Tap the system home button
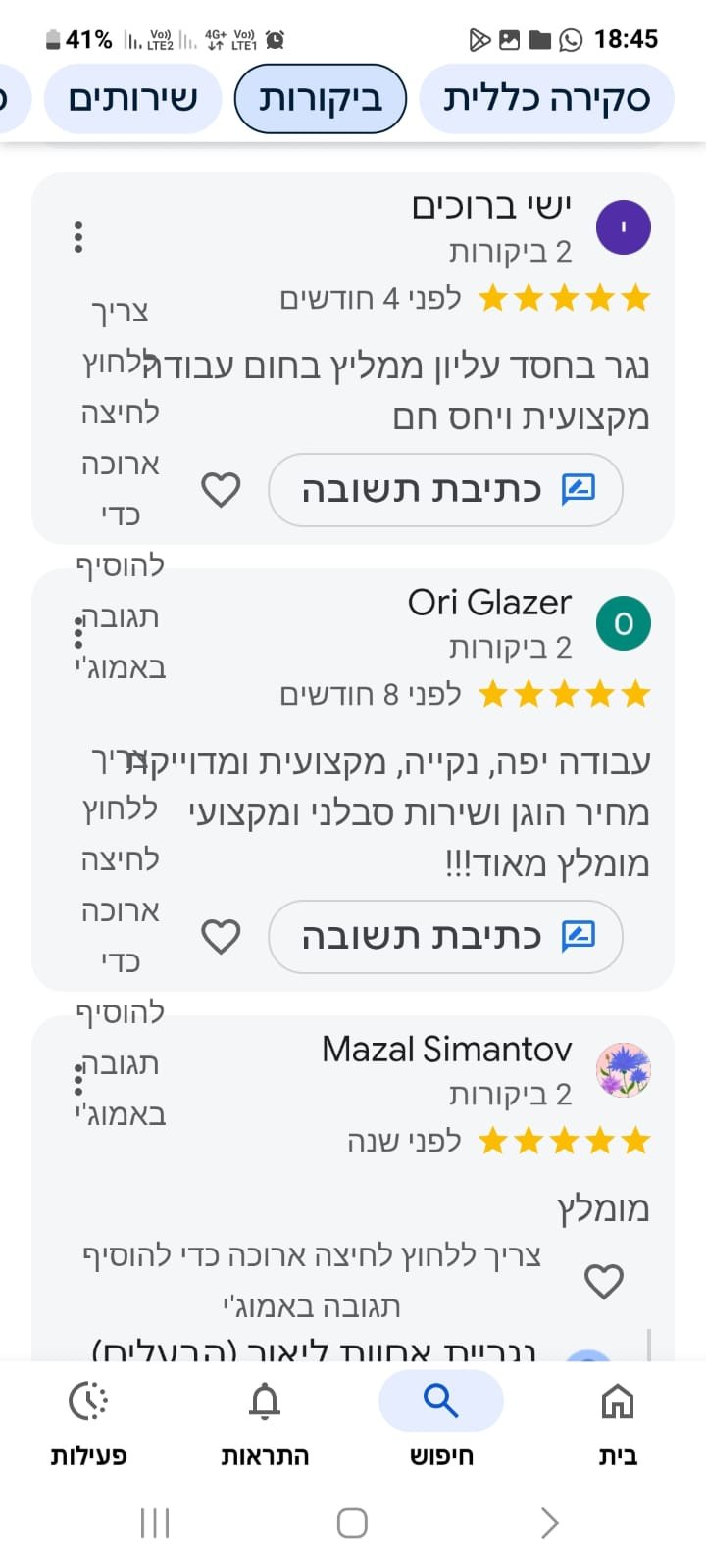Screen dimensions: 706x1568 coord(352,1523)
